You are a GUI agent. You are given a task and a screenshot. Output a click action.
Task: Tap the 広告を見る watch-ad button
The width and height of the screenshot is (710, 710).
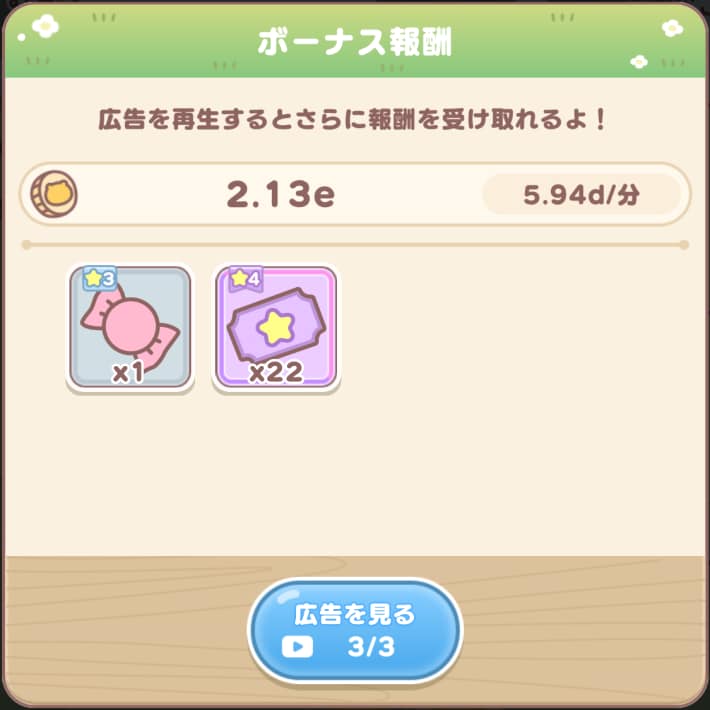354,629
